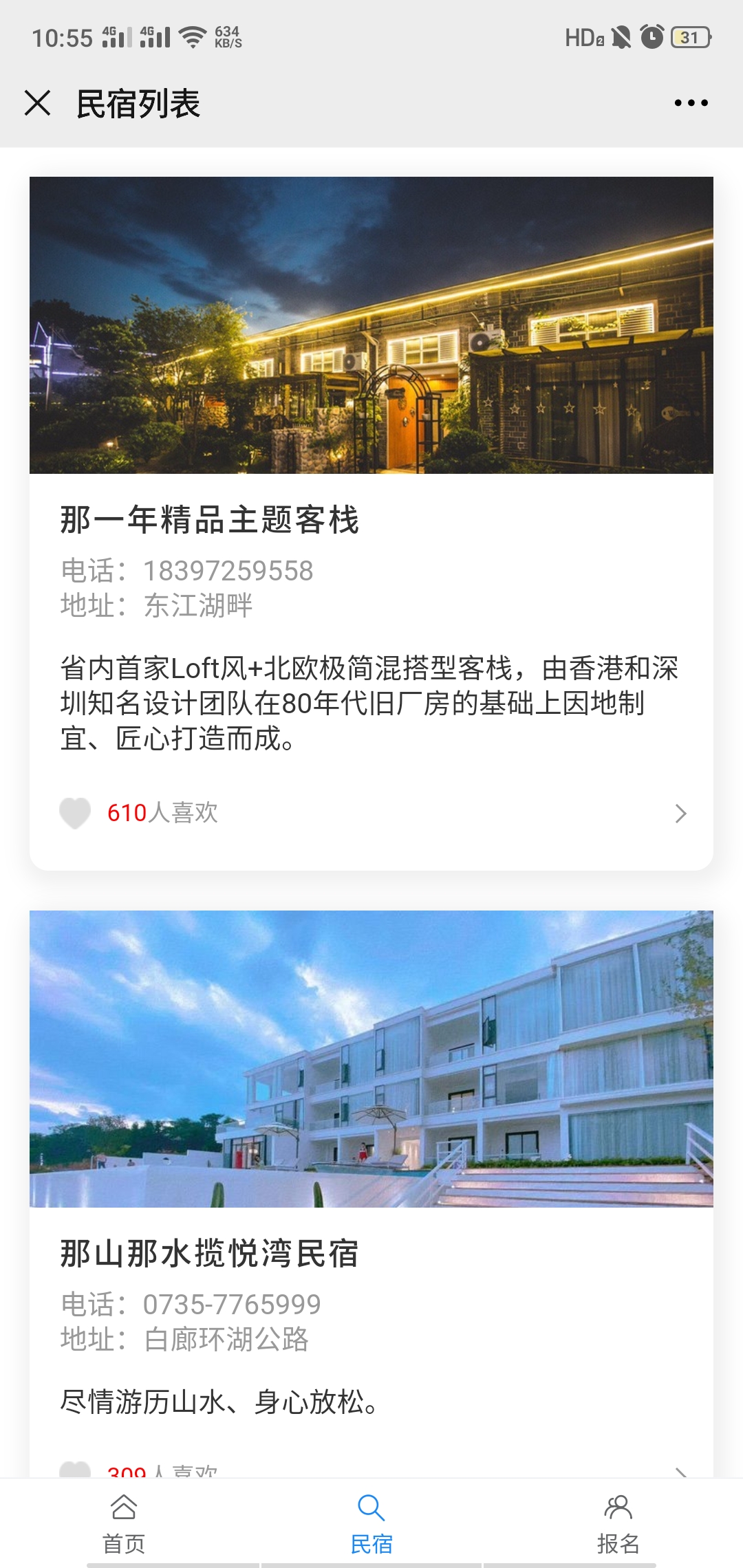Open the 那一年精品主题客栈 photo card
This screenshot has width=743, height=1568.
[371, 325]
